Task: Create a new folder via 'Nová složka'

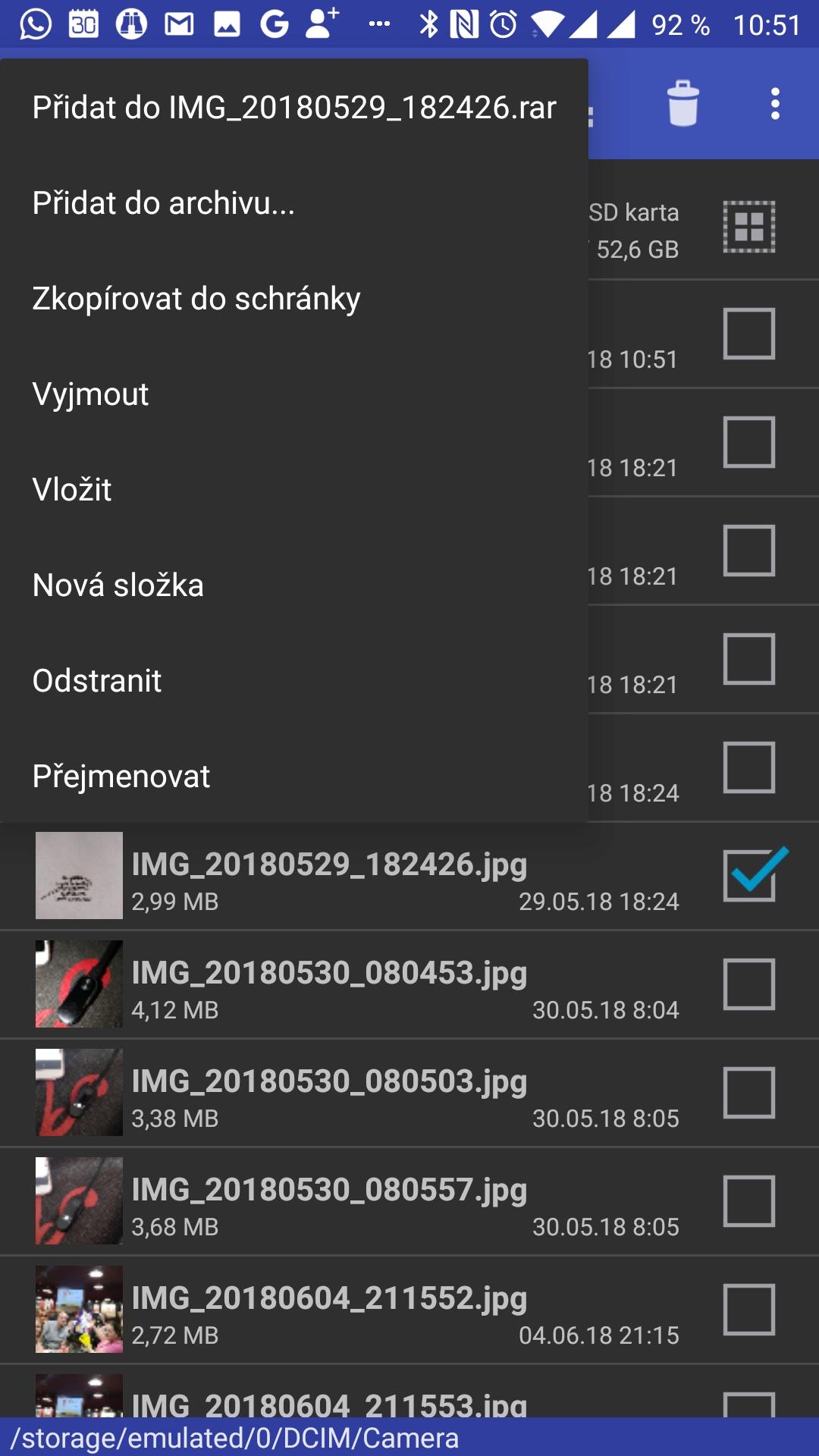Action: 294,585
